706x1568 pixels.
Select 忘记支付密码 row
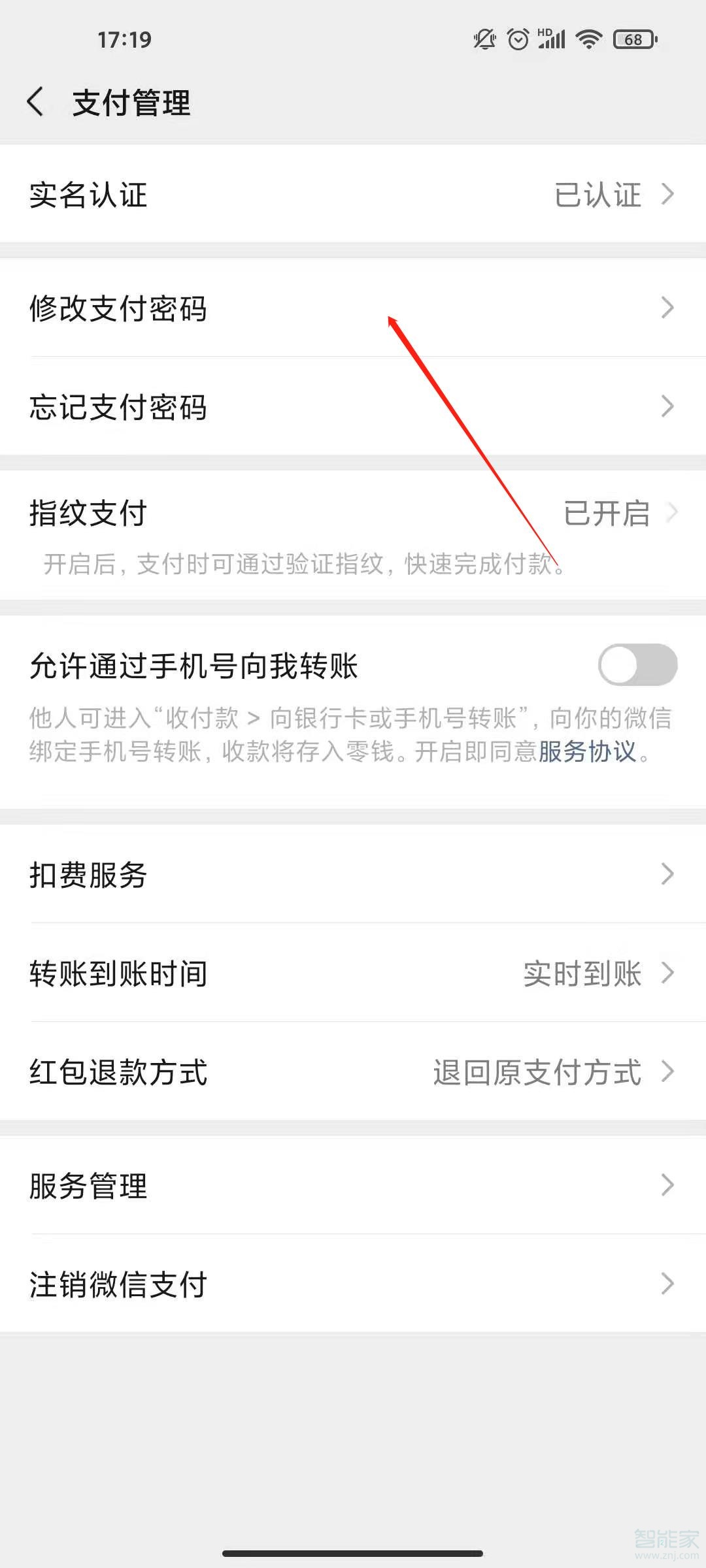click(353, 406)
